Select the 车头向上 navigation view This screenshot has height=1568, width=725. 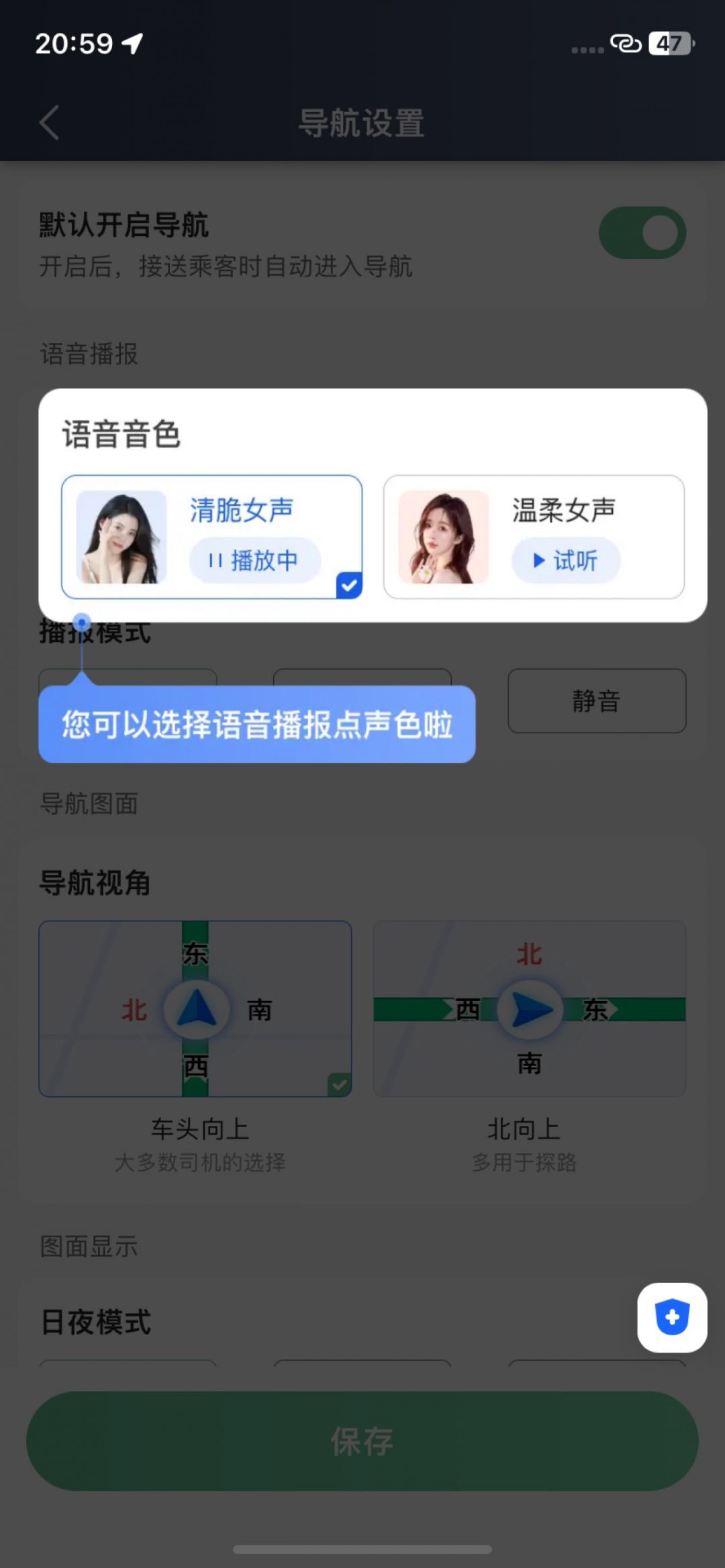click(x=195, y=1008)
